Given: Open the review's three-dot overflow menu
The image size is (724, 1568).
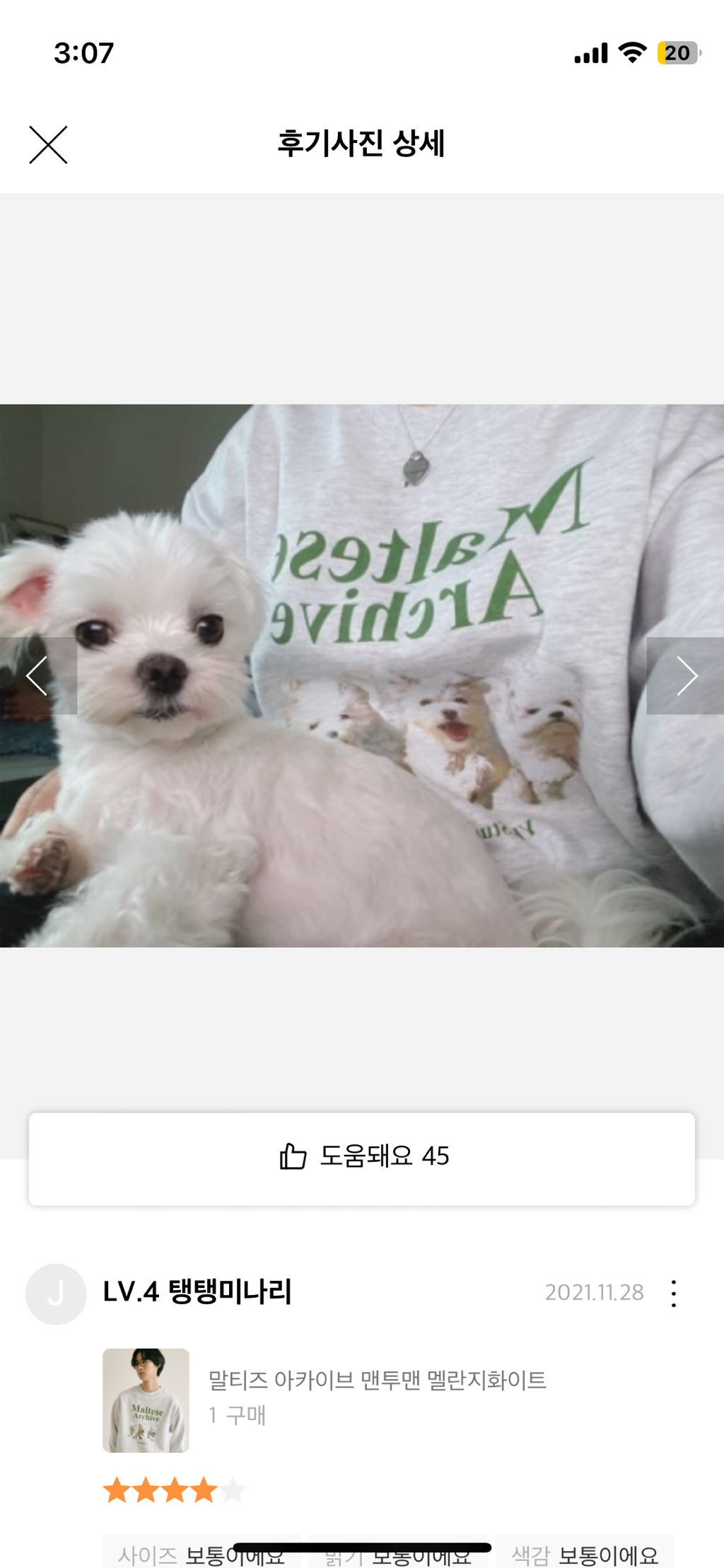Looking at the screenshot, I should (673, 1293).
